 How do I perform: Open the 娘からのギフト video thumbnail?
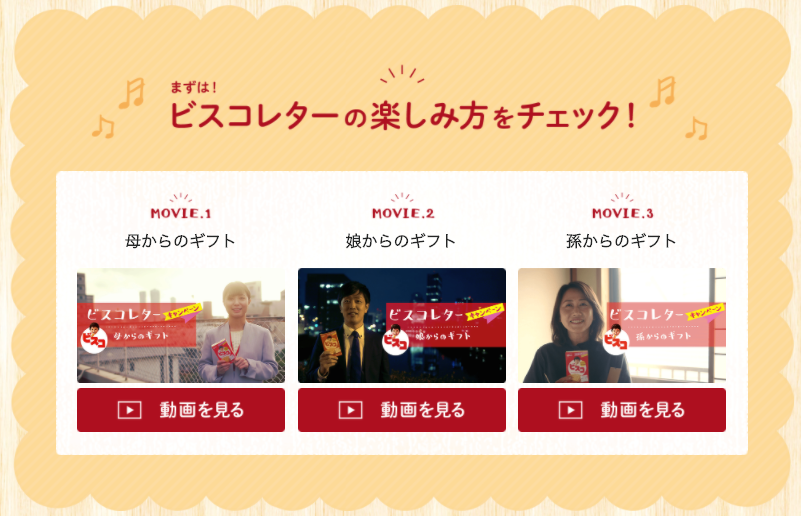[401, 325]
